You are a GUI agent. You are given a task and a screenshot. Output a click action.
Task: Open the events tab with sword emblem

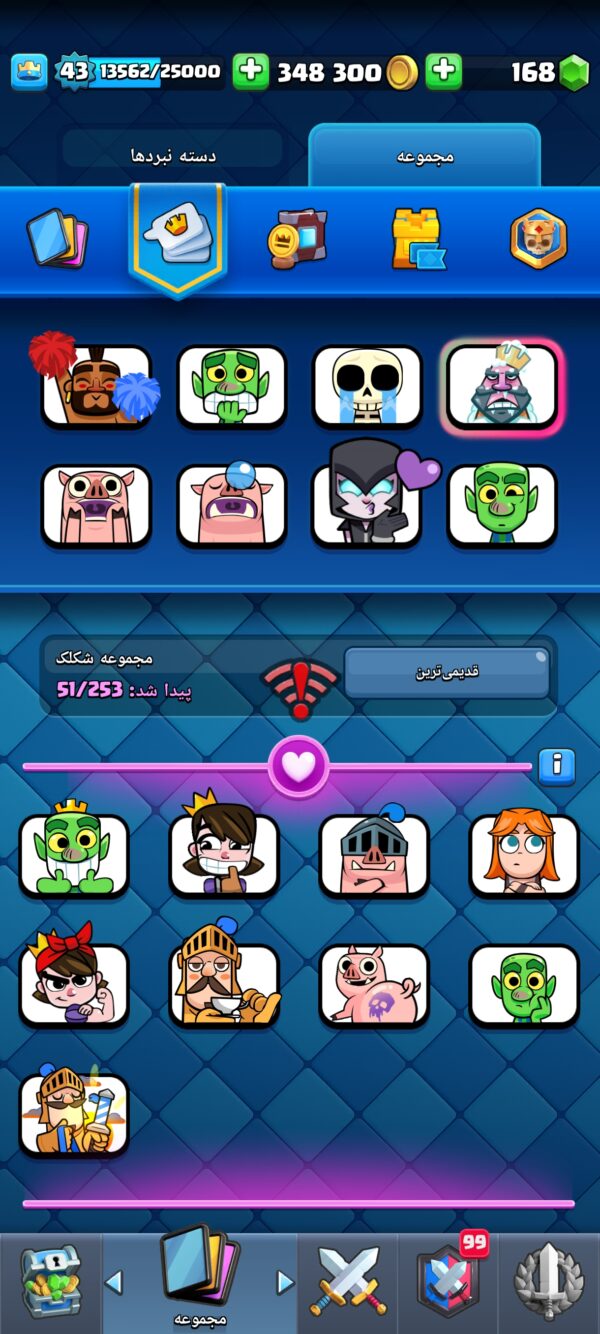click(x=548, y=1281)
